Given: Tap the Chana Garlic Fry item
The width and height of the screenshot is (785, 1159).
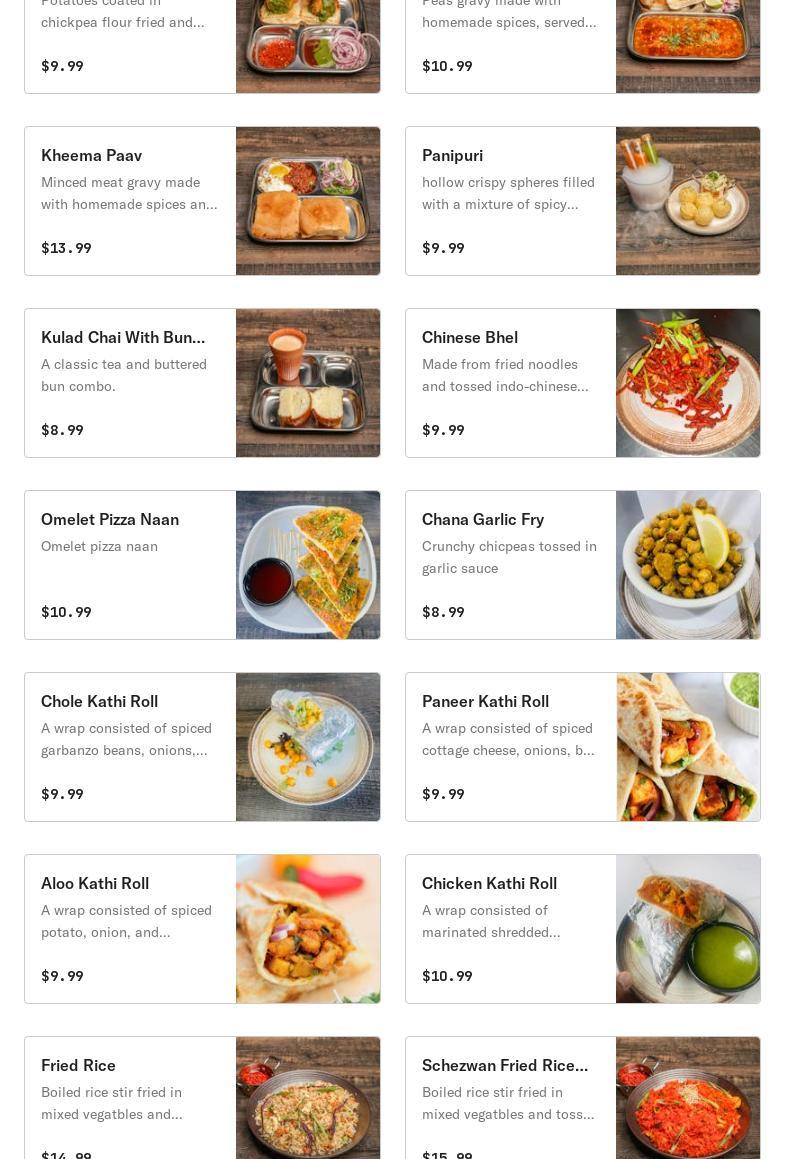Looking at the screenshot, I should [582, 565].
